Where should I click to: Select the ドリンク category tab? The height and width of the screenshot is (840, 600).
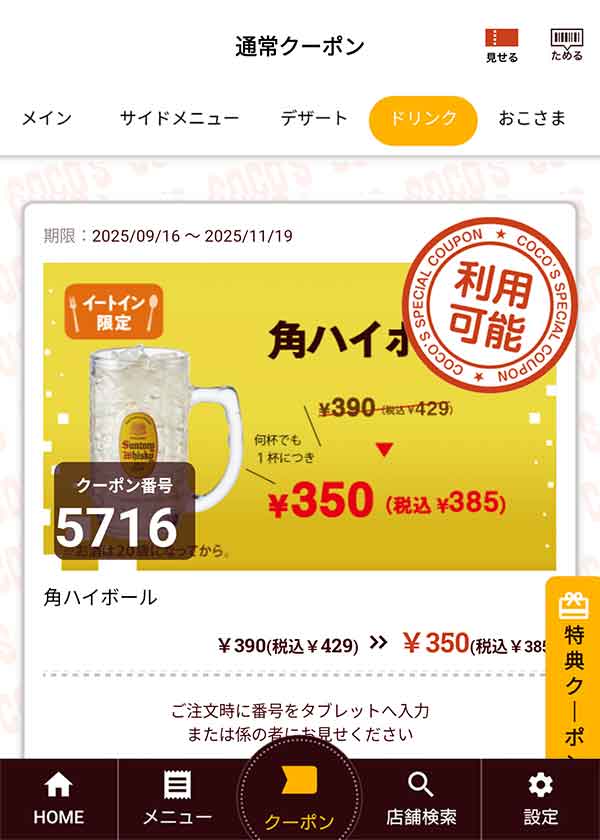tap(423, 120)
